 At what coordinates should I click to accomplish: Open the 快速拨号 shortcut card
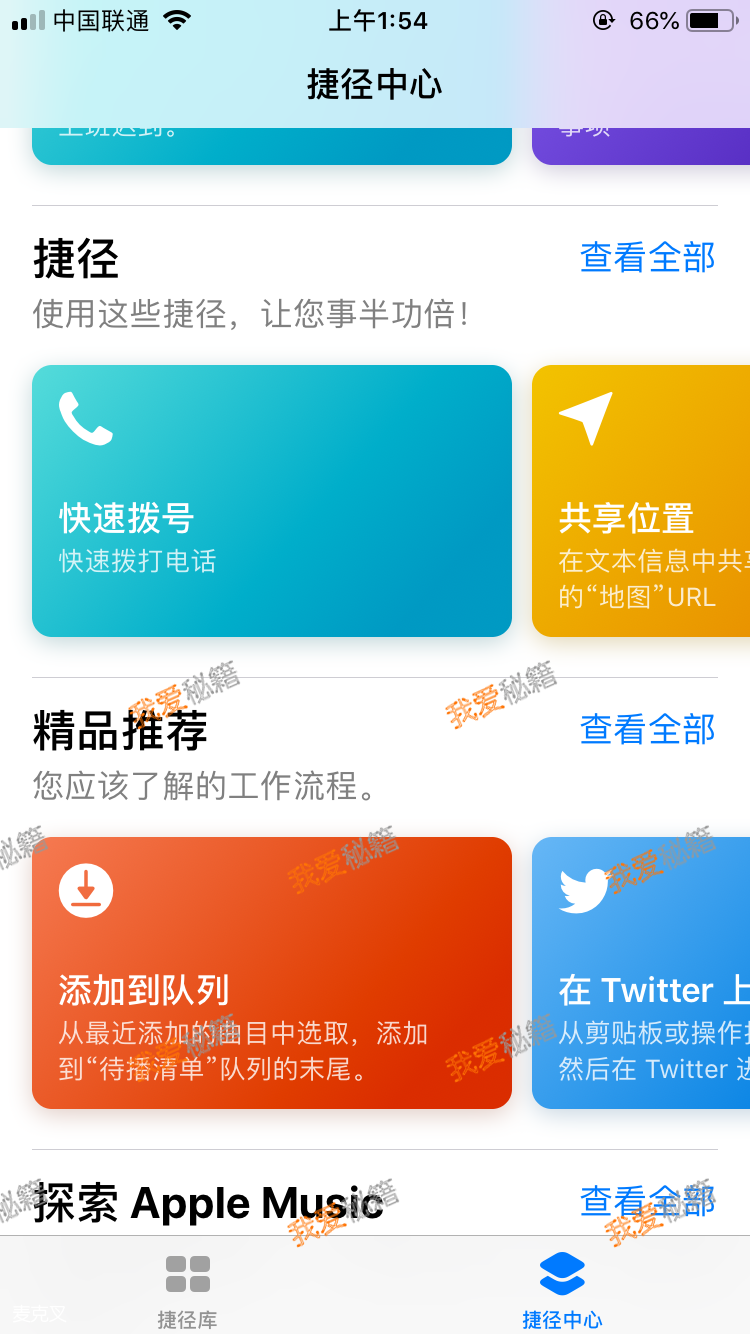tap(272, 501)
